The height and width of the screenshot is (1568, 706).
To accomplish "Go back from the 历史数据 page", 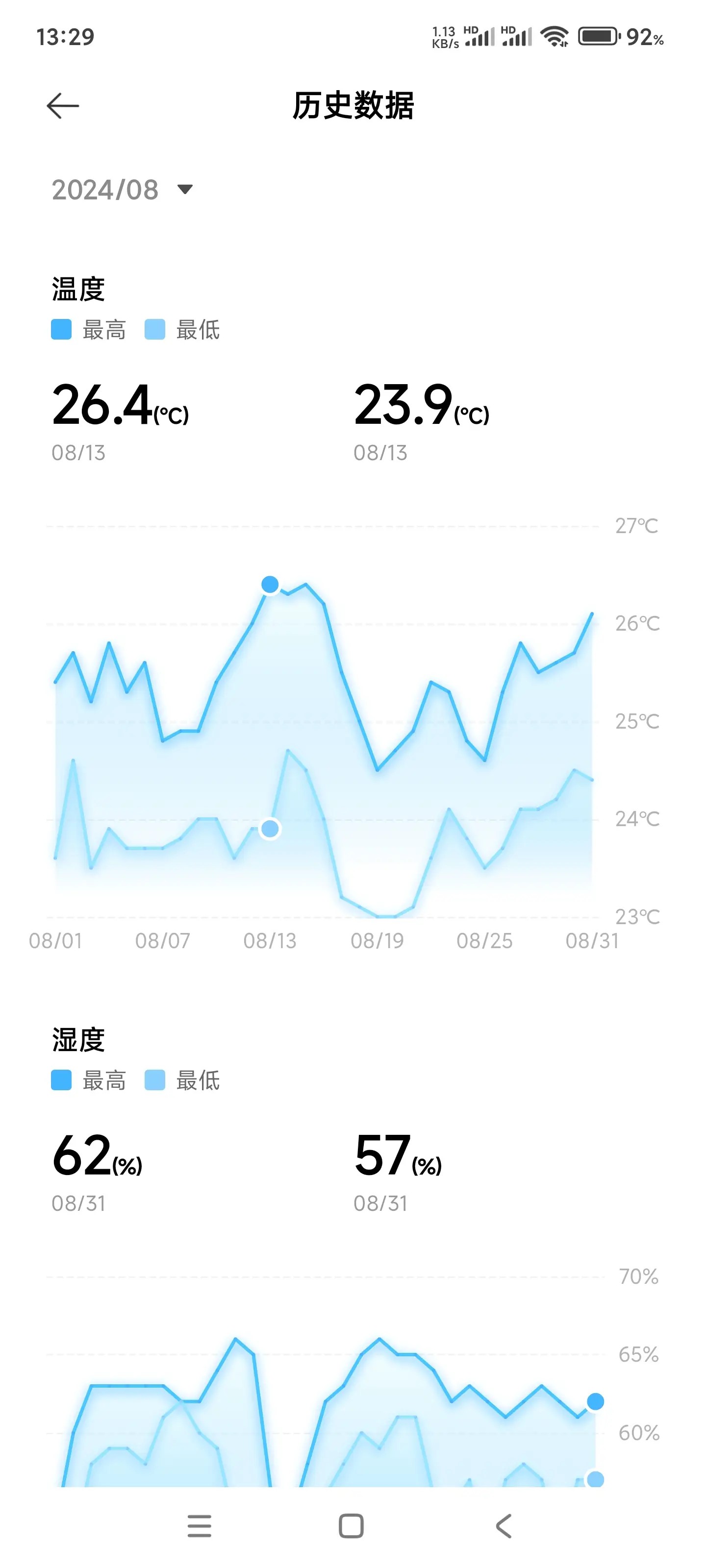I will click(63, 106).
